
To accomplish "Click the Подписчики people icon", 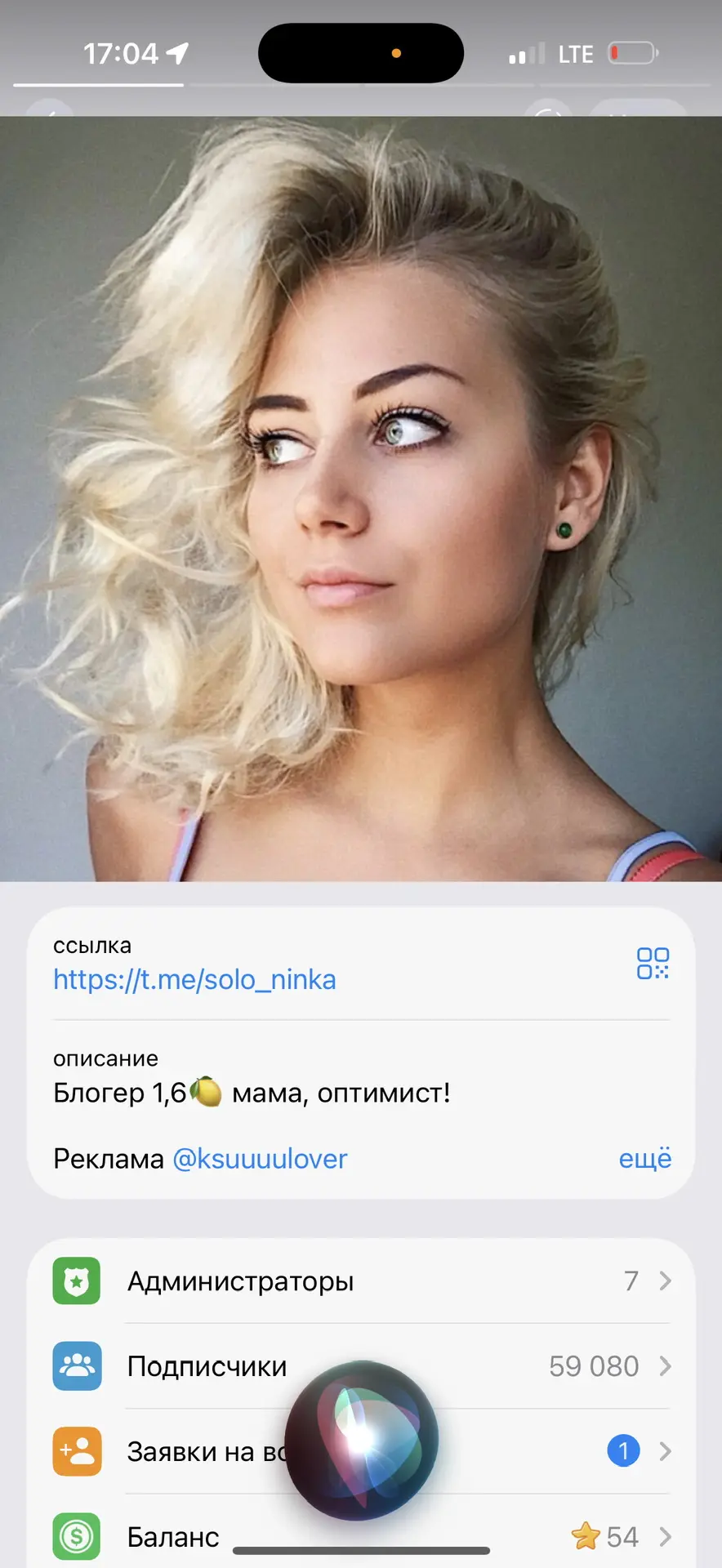I will click(x=76, y=1367).
